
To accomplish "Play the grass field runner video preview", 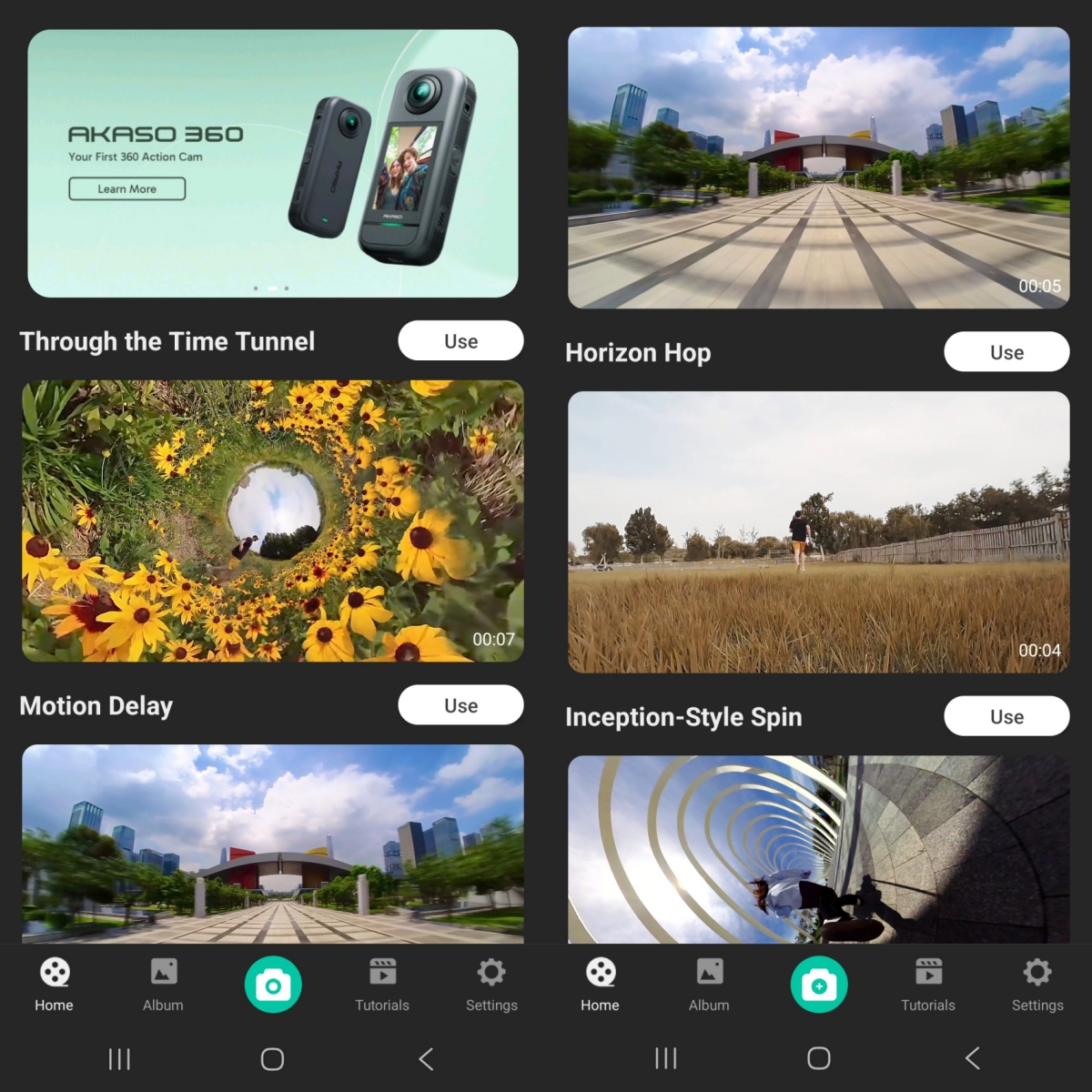I will [x=819, y=532].
